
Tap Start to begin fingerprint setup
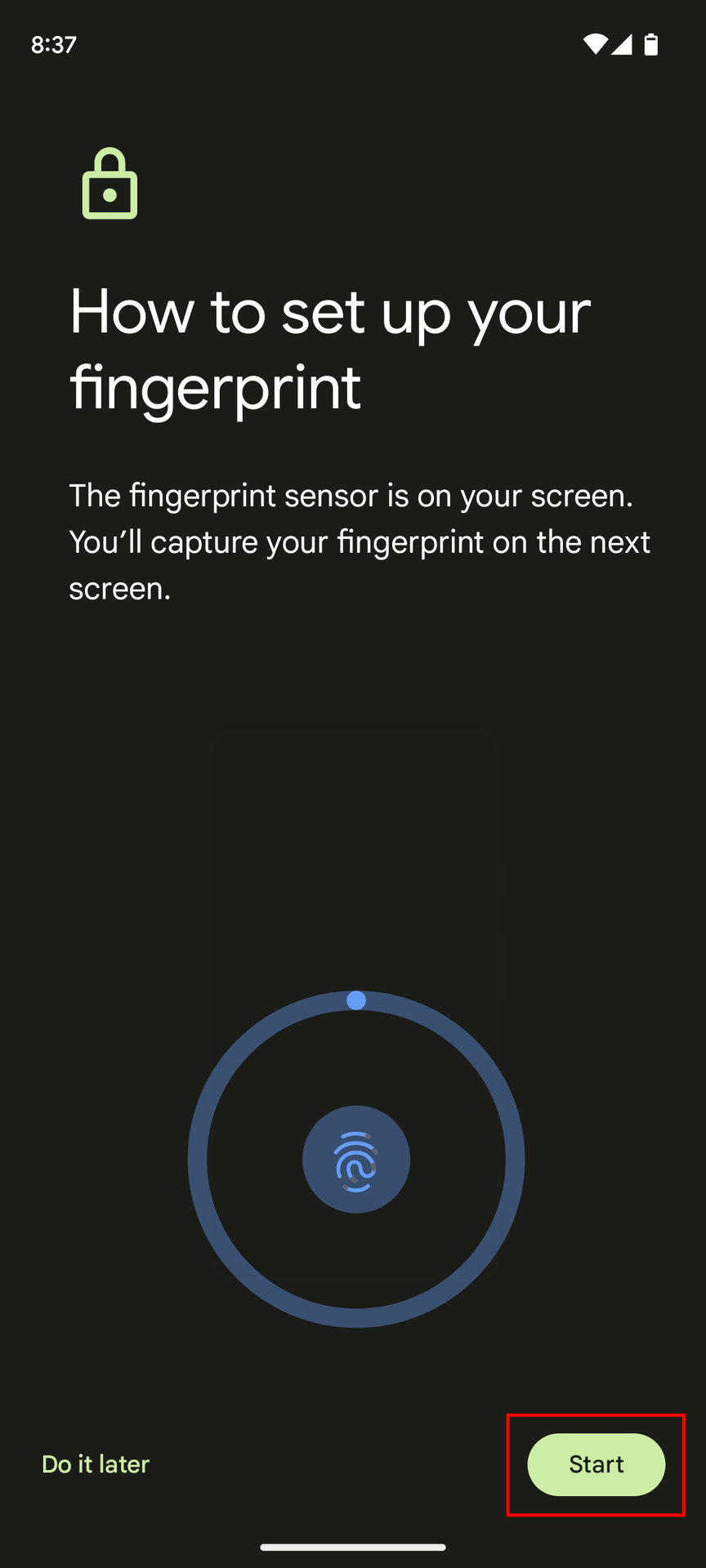coord(596,1464)
